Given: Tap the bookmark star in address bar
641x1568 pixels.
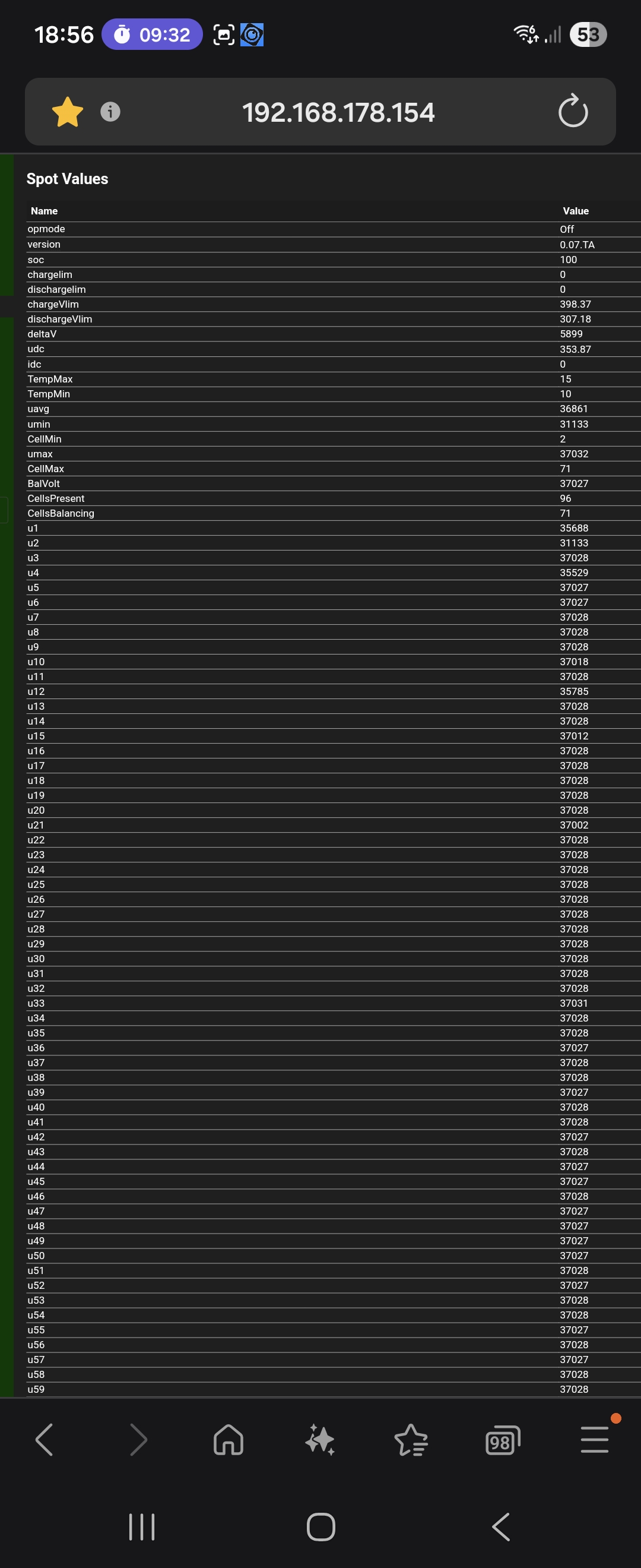Looking at the screenshot, I should pos(68,112).
